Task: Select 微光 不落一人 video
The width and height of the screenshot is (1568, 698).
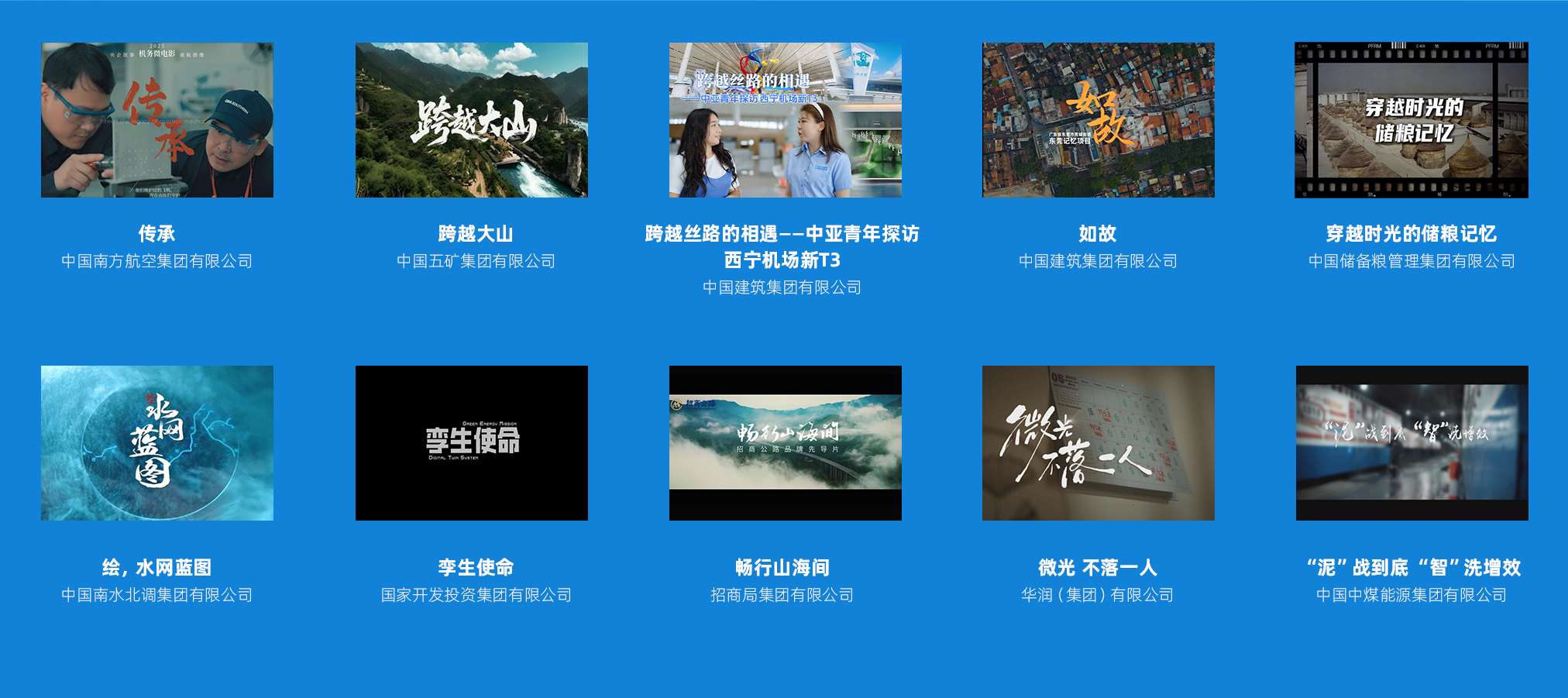Action: point(1098,442)
